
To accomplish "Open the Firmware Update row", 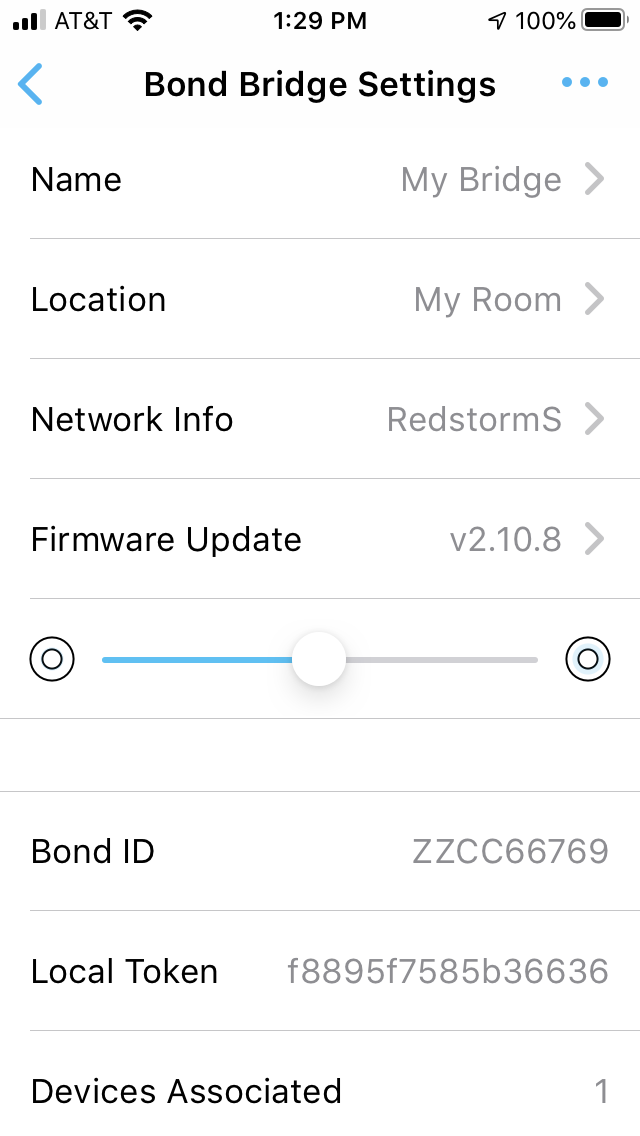I will tap(320, 540).
